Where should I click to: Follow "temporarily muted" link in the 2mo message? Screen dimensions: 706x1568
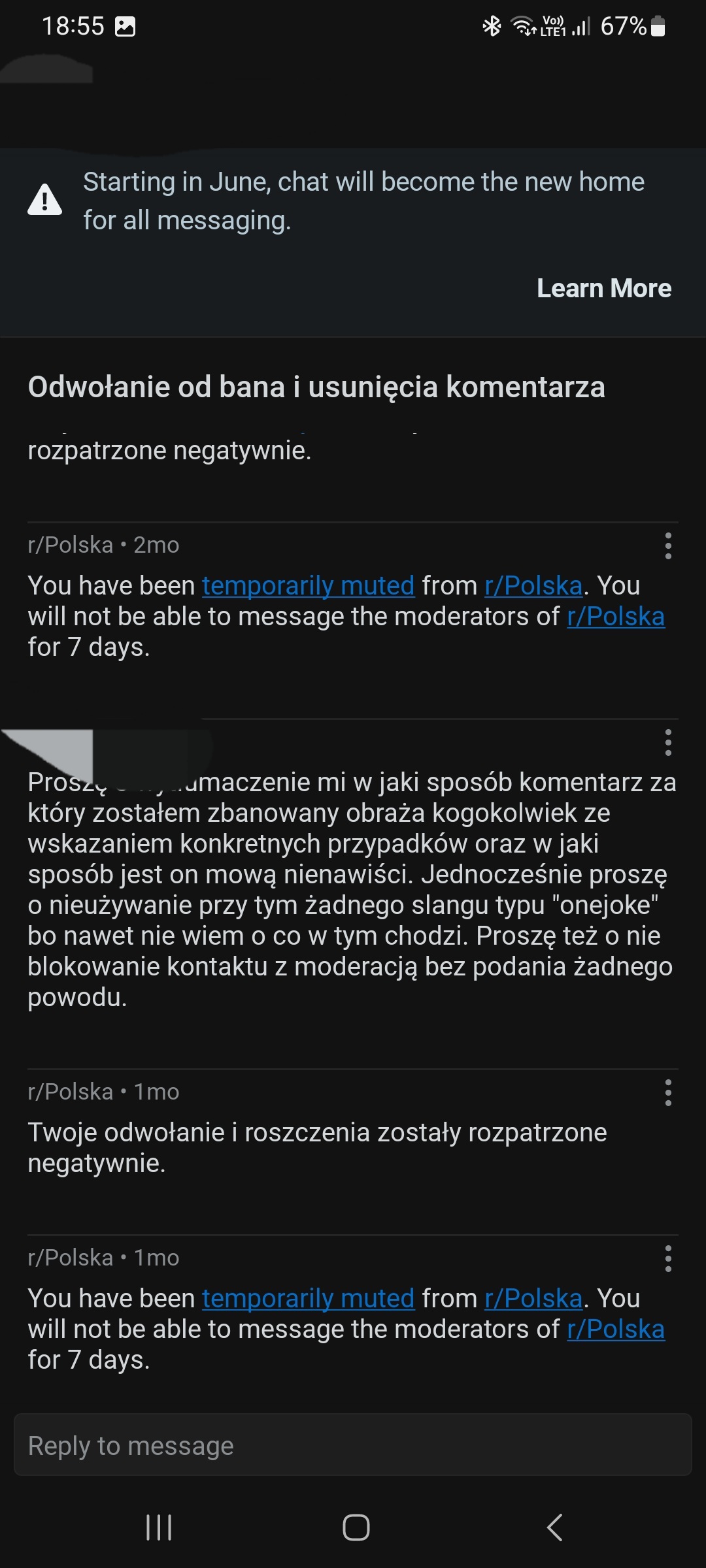[x=308, y=585]
